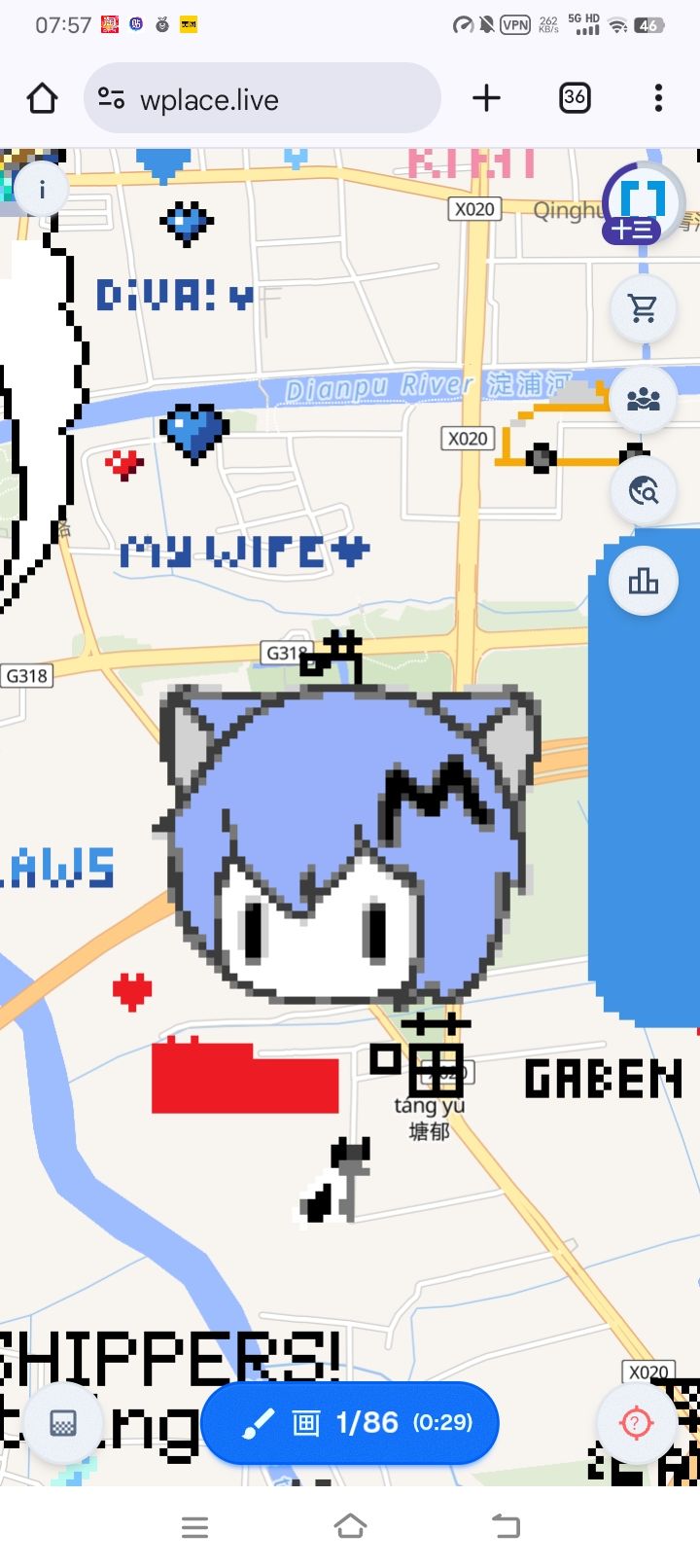
Task: Tap the wplace.live address bar
Action: 262,98
